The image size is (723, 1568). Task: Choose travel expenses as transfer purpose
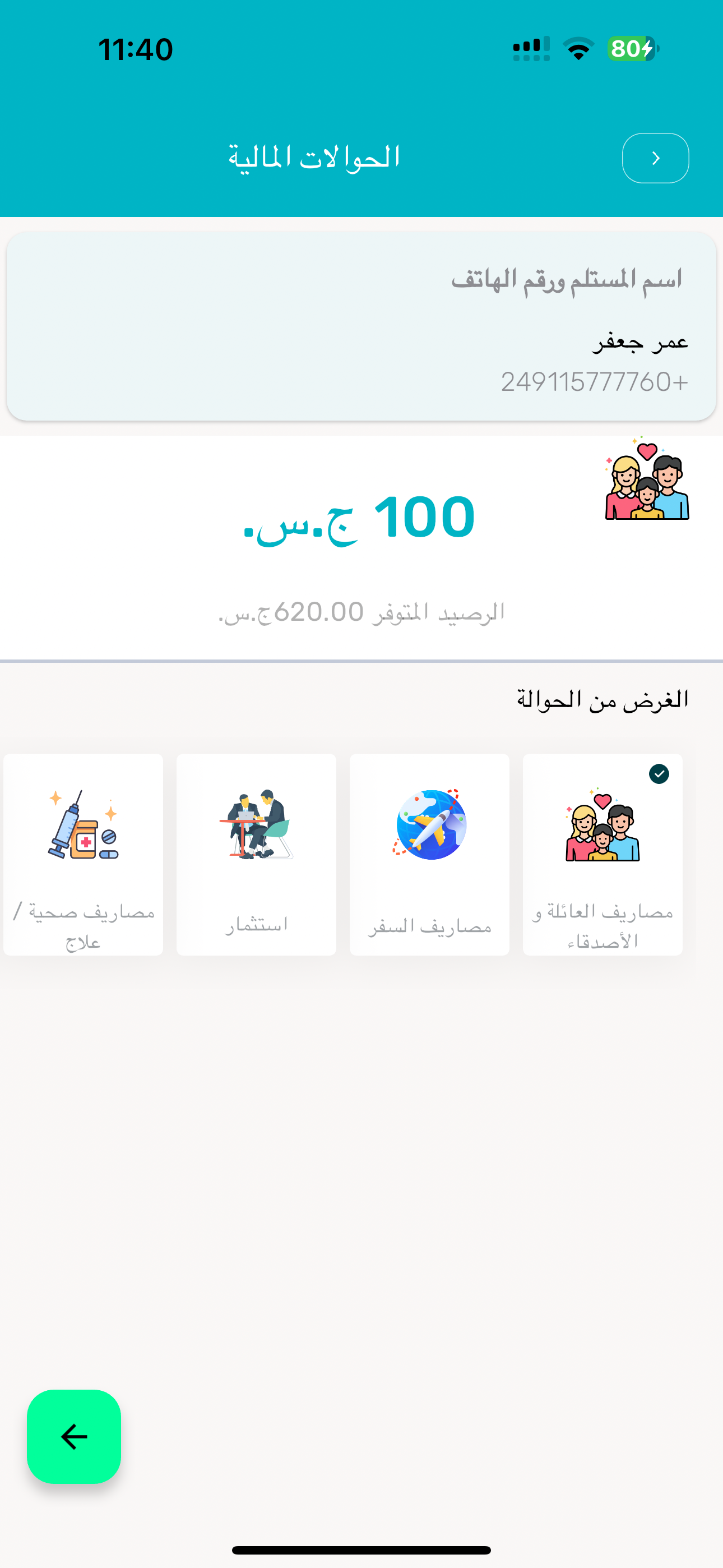point(429,854)
